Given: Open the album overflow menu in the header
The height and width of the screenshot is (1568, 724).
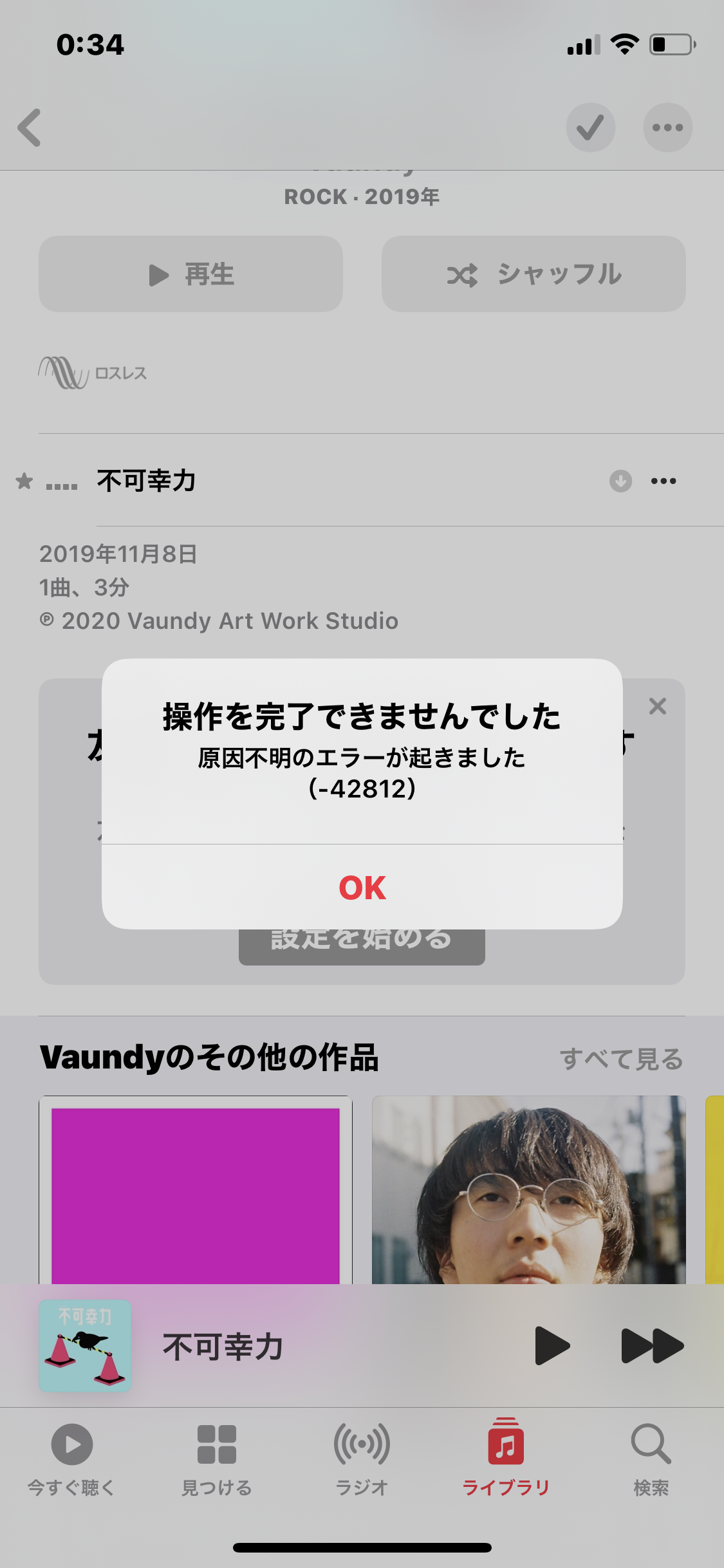Looking at the screenshot, I should point(667,127).
